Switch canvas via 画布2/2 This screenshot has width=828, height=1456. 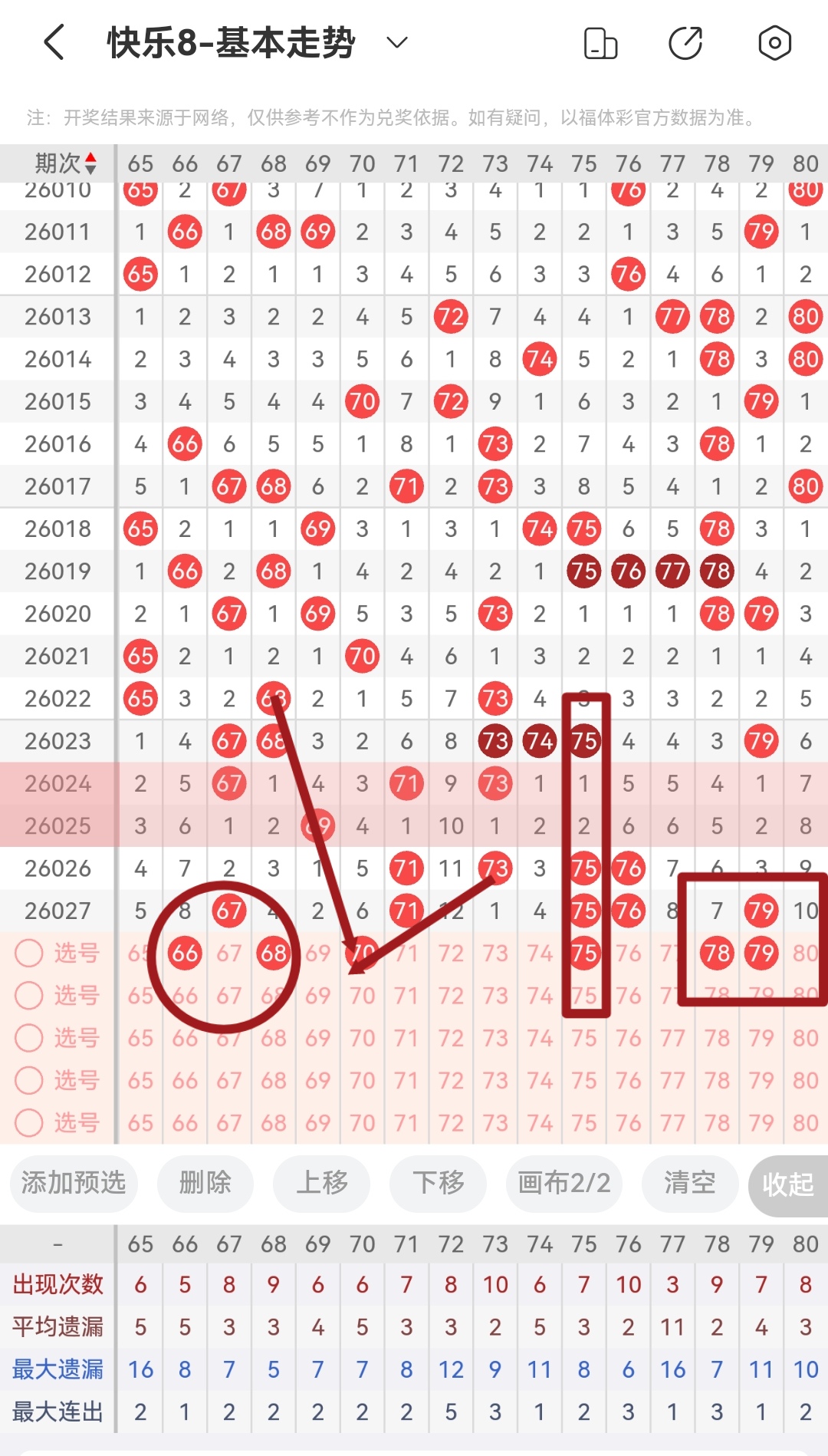tap(563, 1183)
